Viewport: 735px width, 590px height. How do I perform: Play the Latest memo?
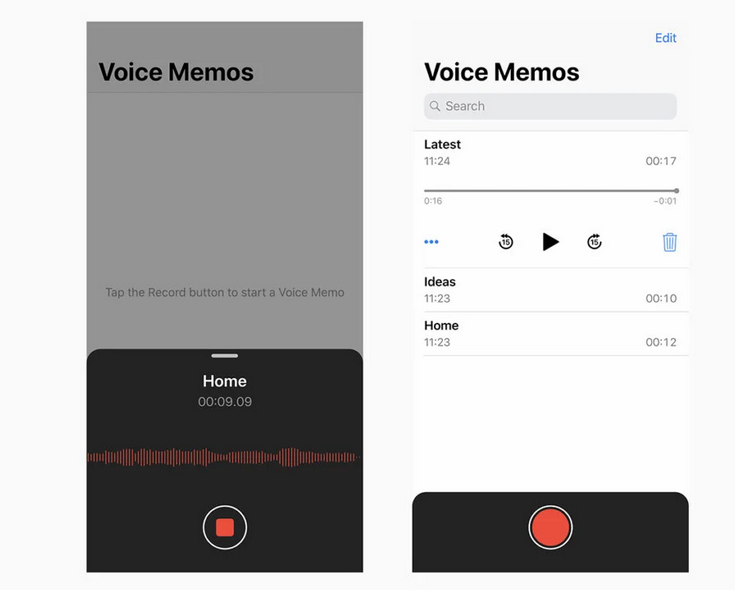pyautogui.click(x=550, y=242)
